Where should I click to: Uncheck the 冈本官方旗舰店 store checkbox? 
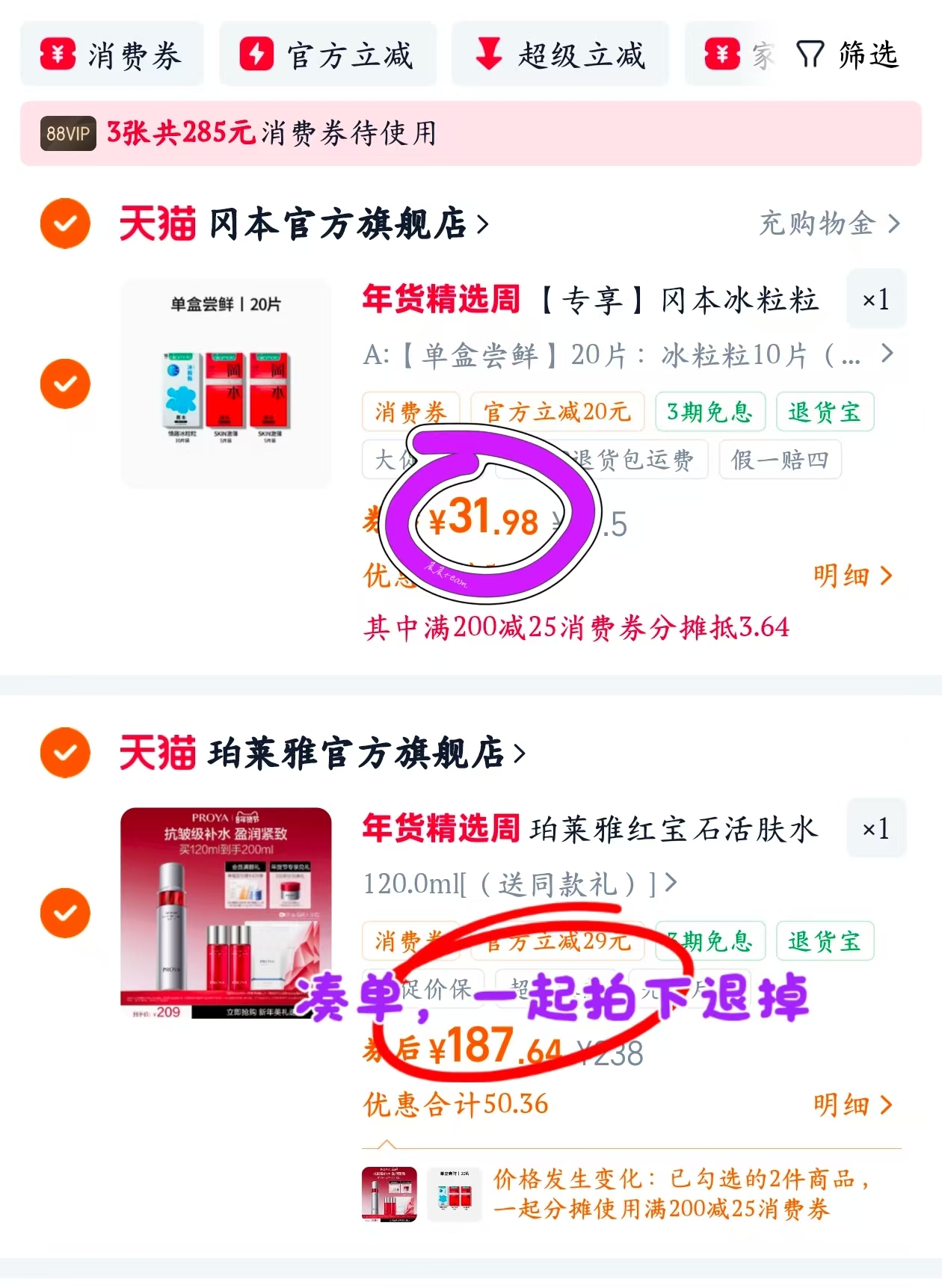tap(64, 224)
